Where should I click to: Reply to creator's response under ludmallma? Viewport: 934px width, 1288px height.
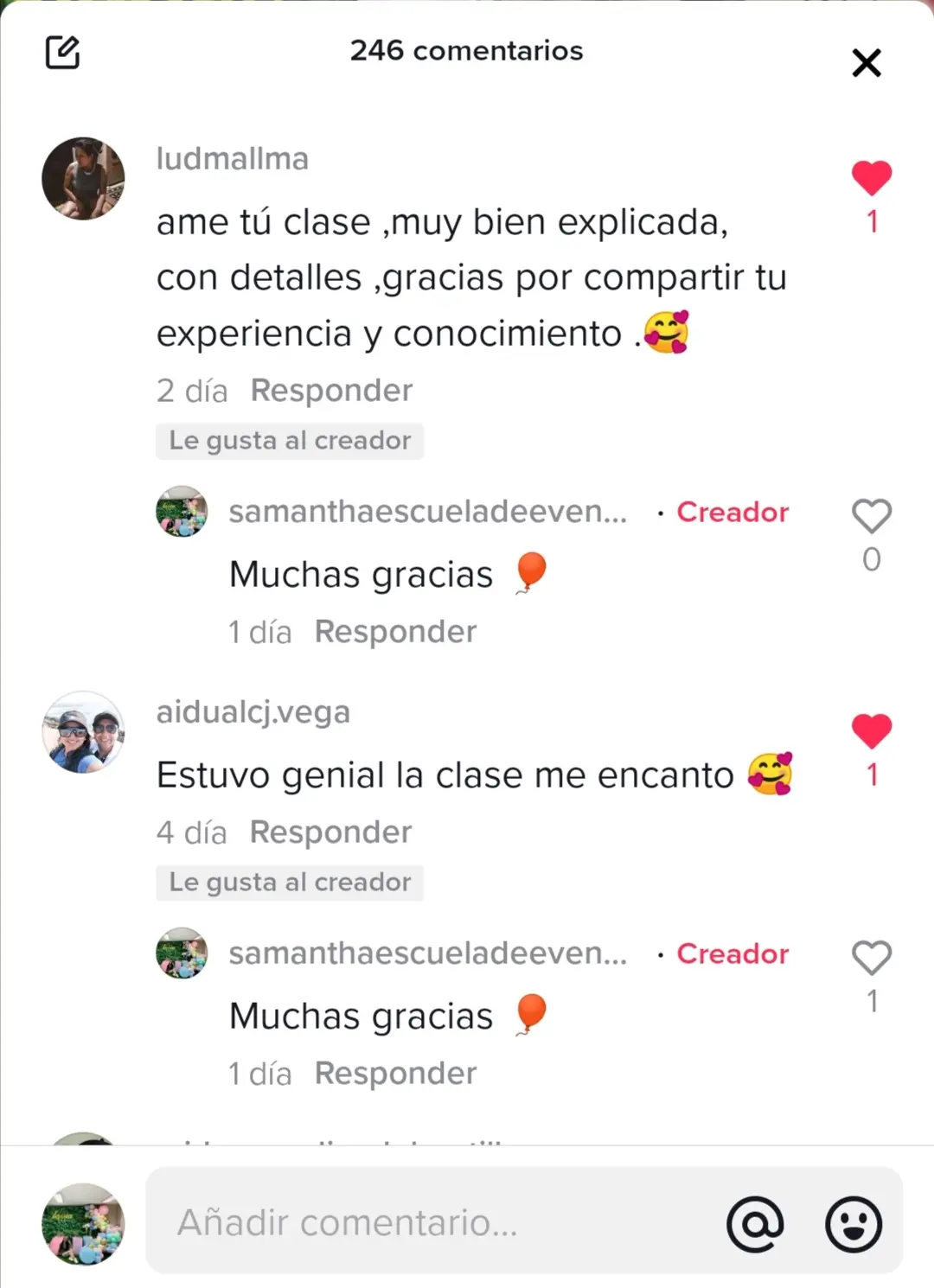pos(395,632)
